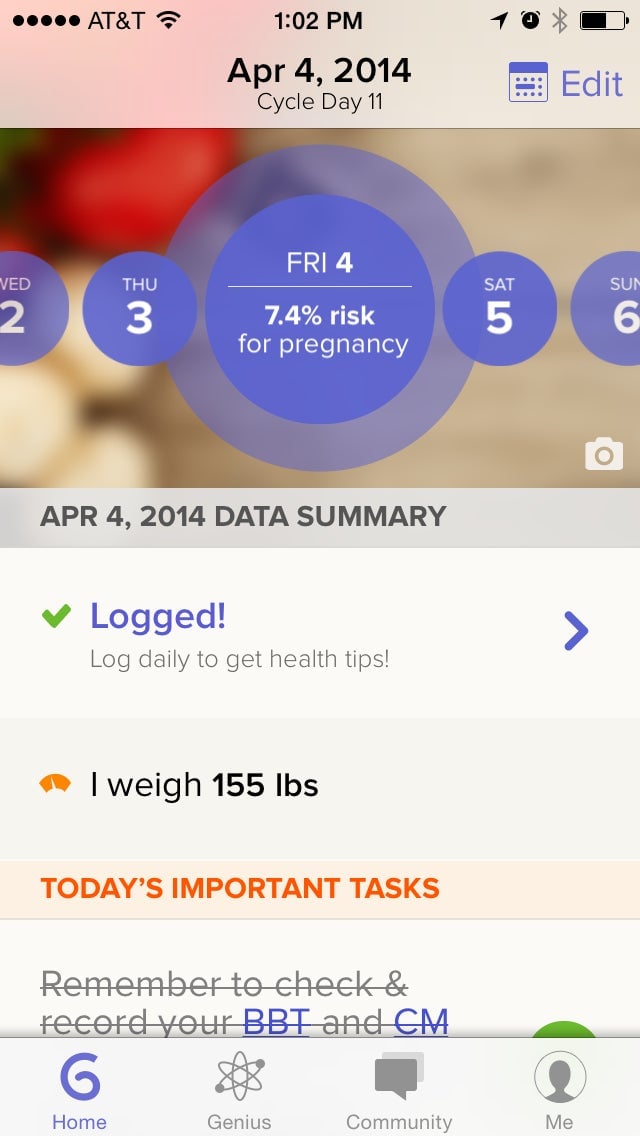Screen dimensions: 640x1136
Task: Open the I weigh 155 lbs entry
Action: pos(320,785)
